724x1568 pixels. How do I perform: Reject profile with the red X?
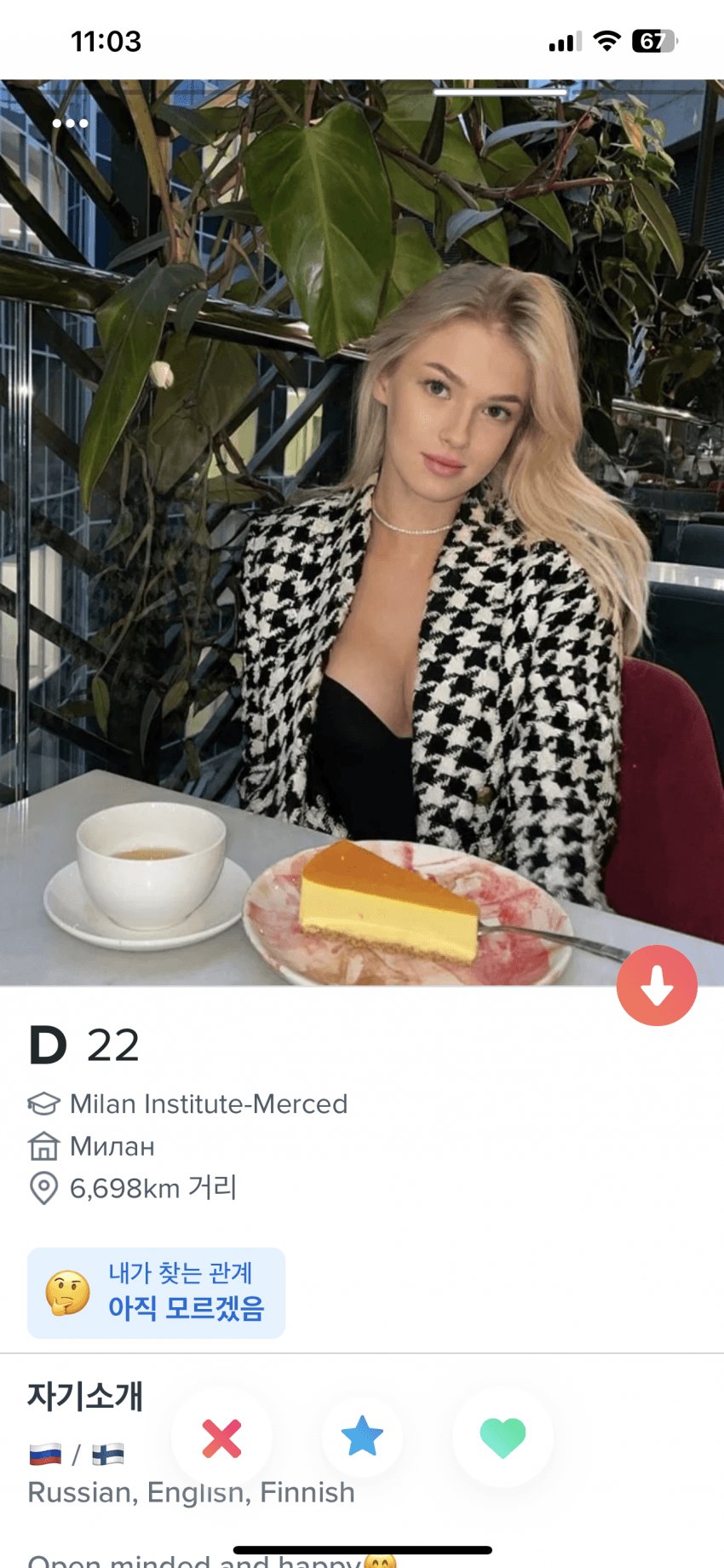[221, 1438]
